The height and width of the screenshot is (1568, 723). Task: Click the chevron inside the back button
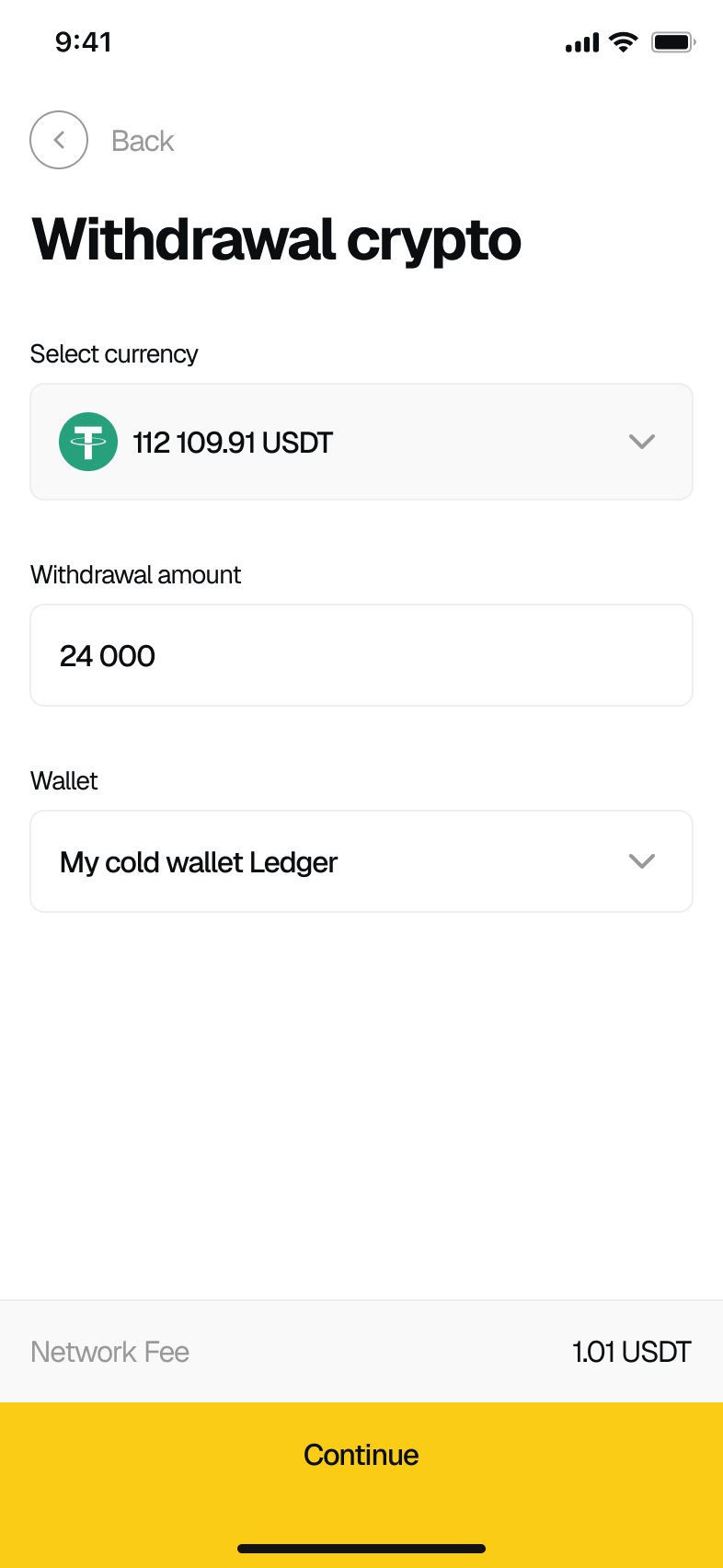[59, 140]
